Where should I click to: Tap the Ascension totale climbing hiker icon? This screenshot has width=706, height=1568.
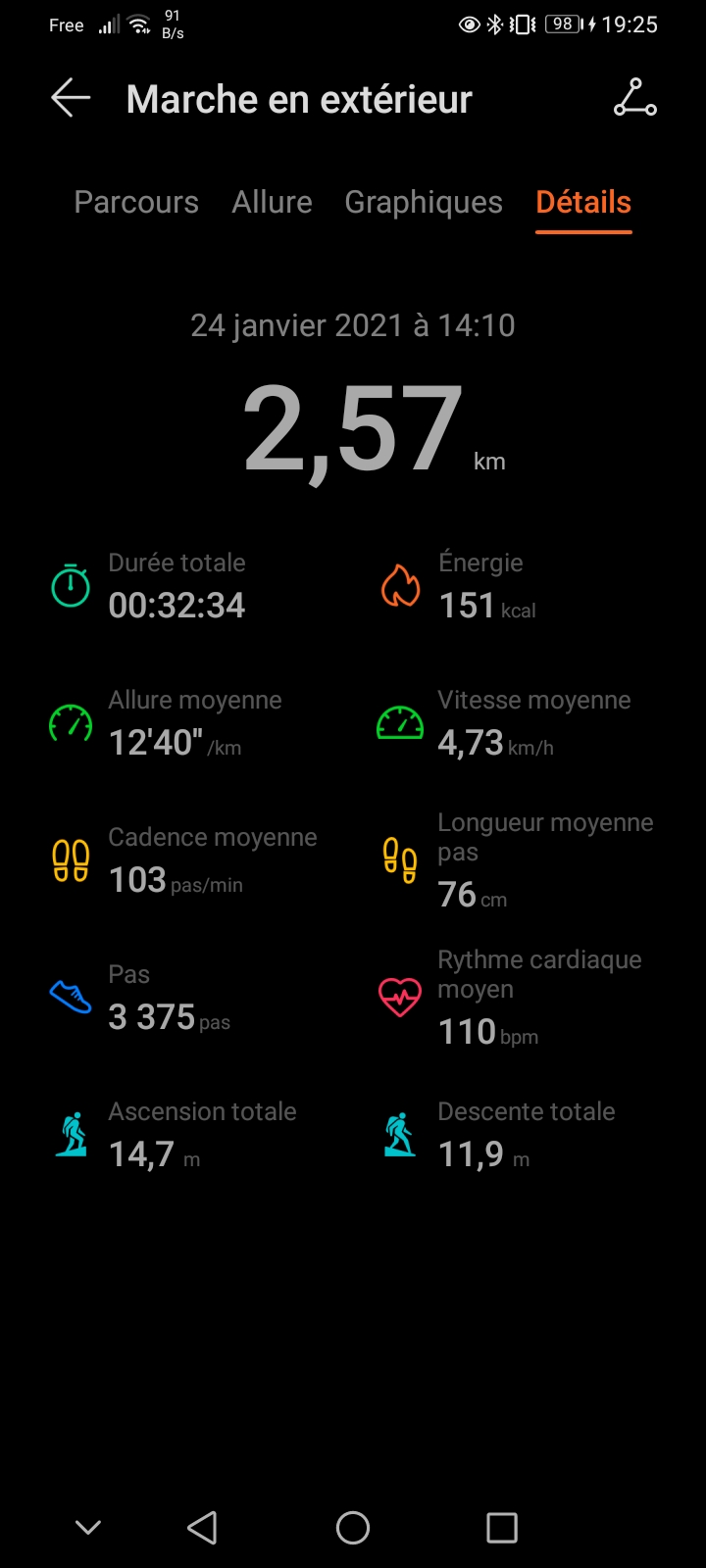(69, 1135)
